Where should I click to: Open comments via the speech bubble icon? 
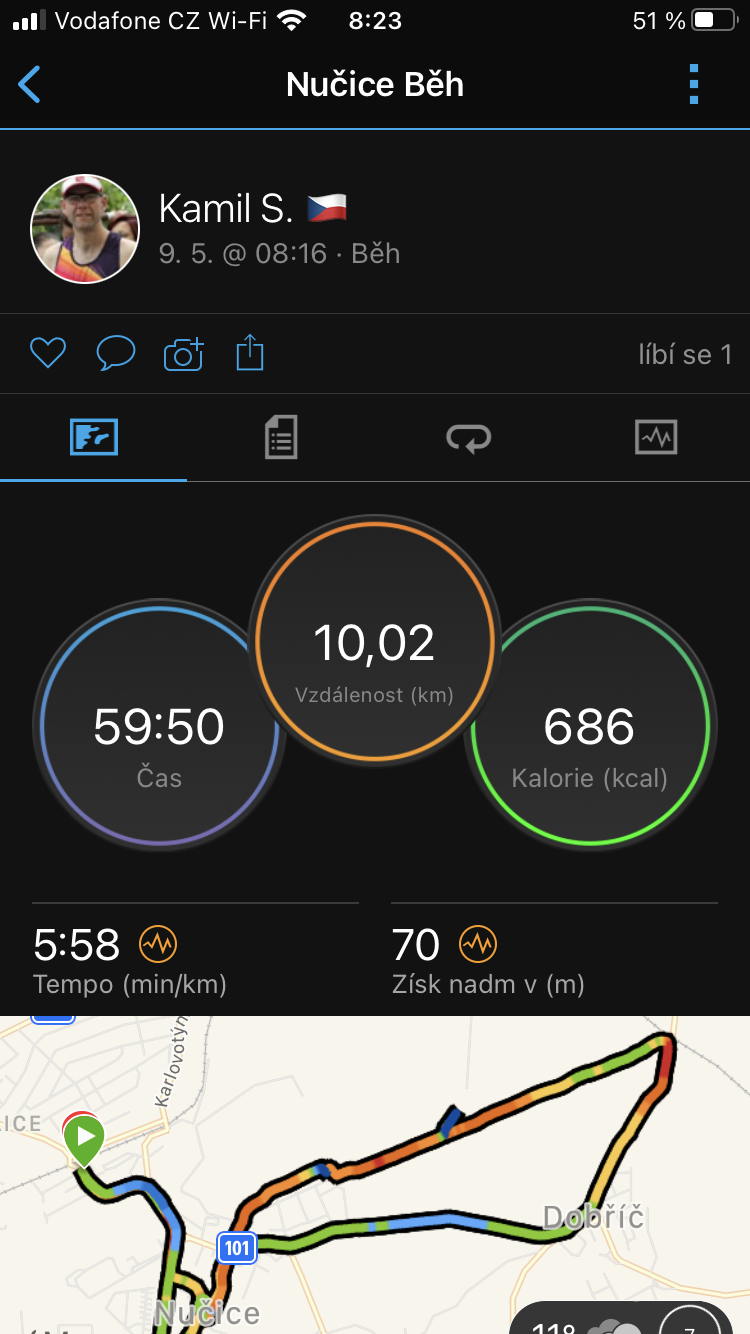click(x=116, y=353)
